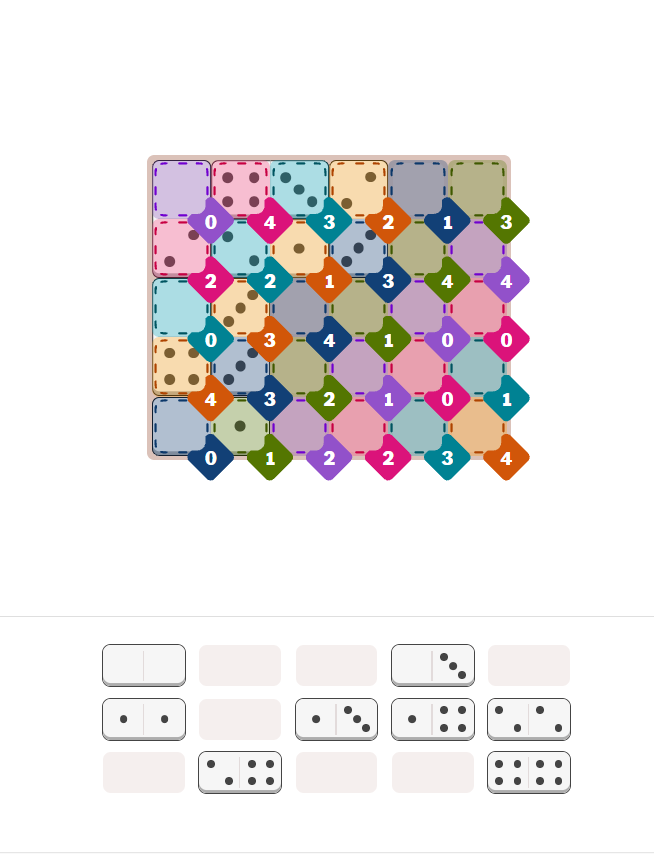
Task: Select the double-blank domino in the tray
Action: click(x=144, y=665)
